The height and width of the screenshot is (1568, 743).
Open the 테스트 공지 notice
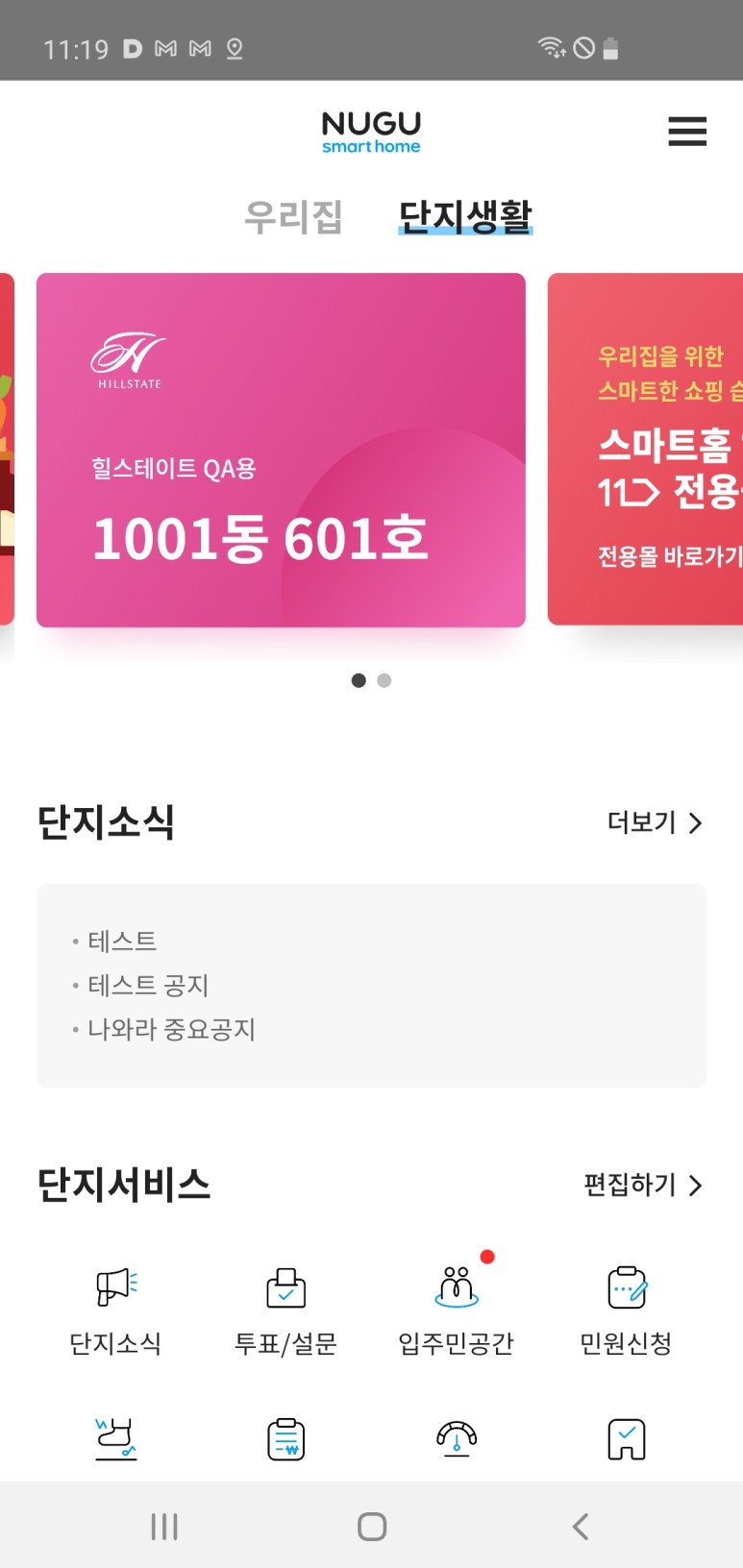pyautogui.click(x=148, y=985)
